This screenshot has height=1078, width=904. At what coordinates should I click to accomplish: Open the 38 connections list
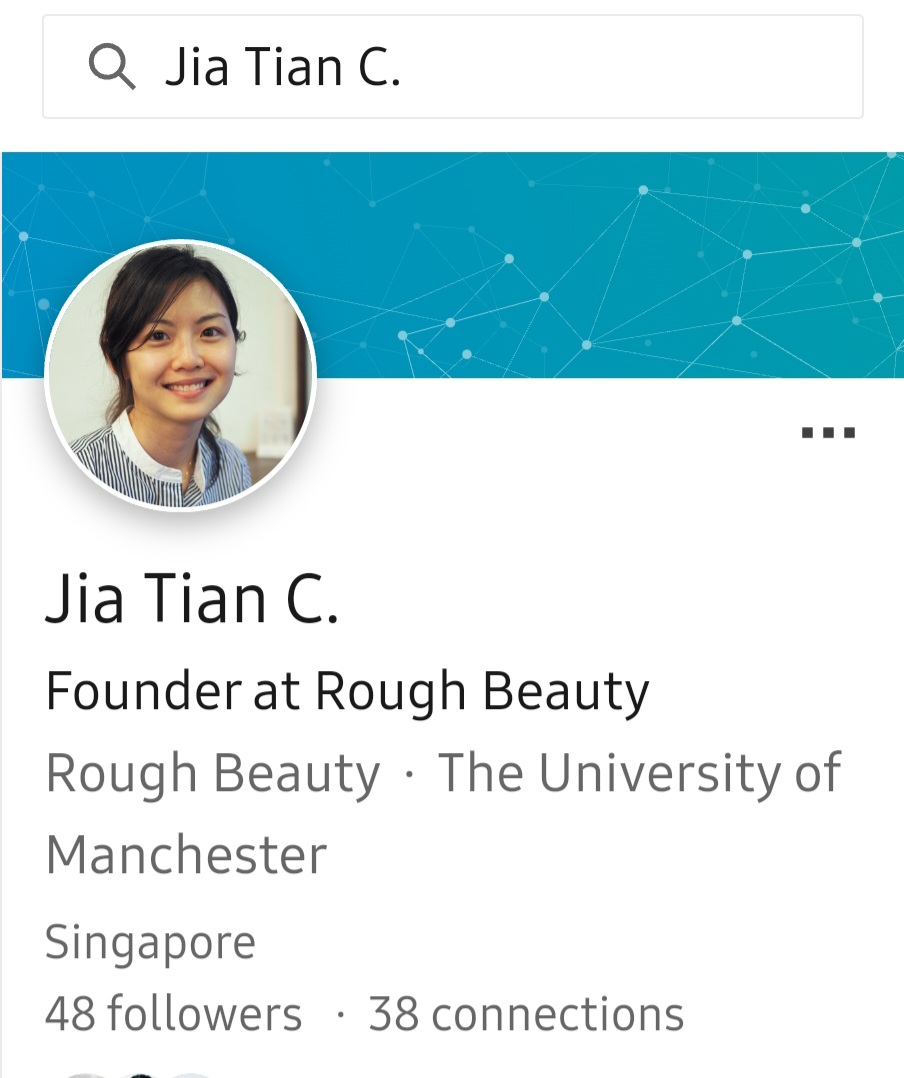point(525,1014)
